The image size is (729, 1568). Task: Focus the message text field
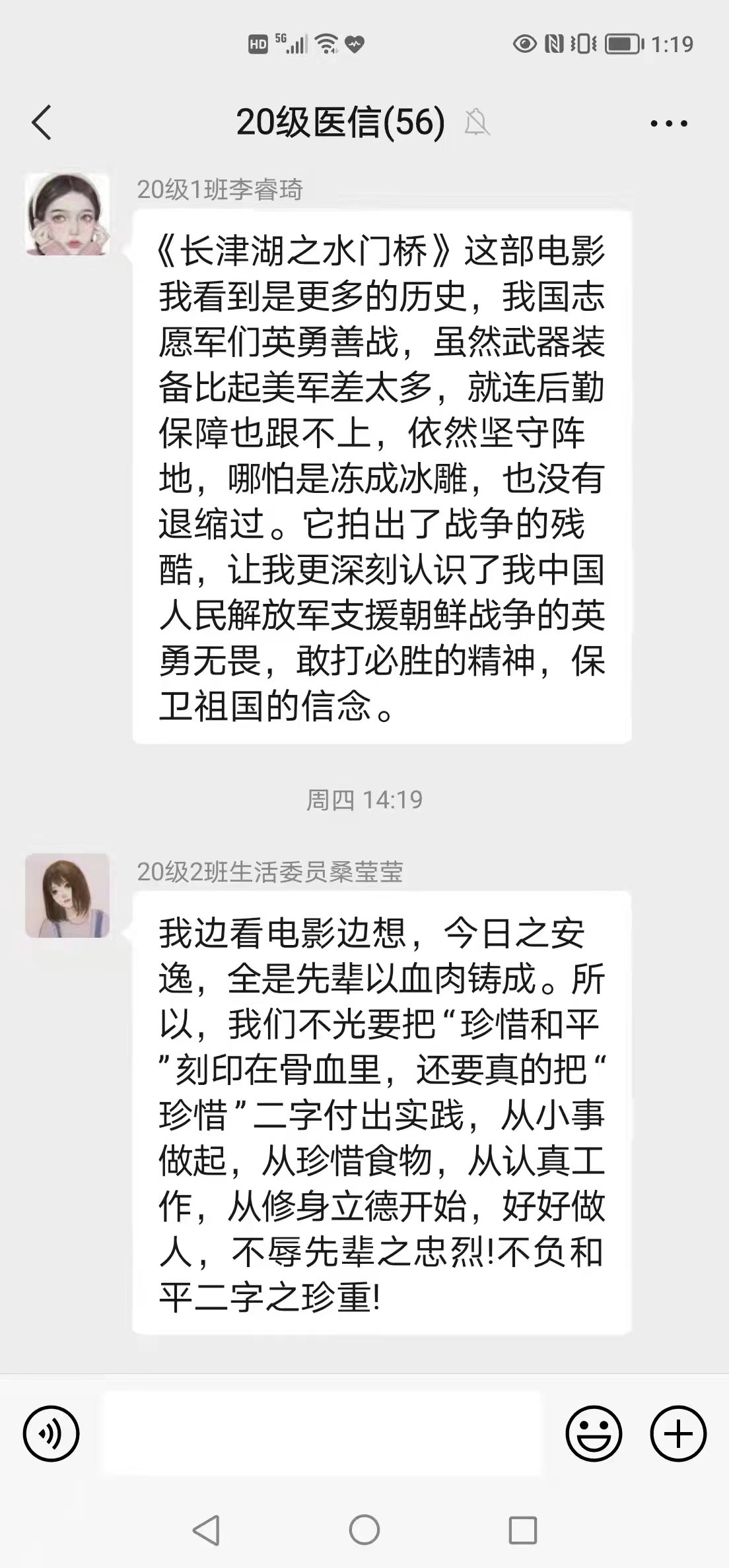click(322, 1433)
